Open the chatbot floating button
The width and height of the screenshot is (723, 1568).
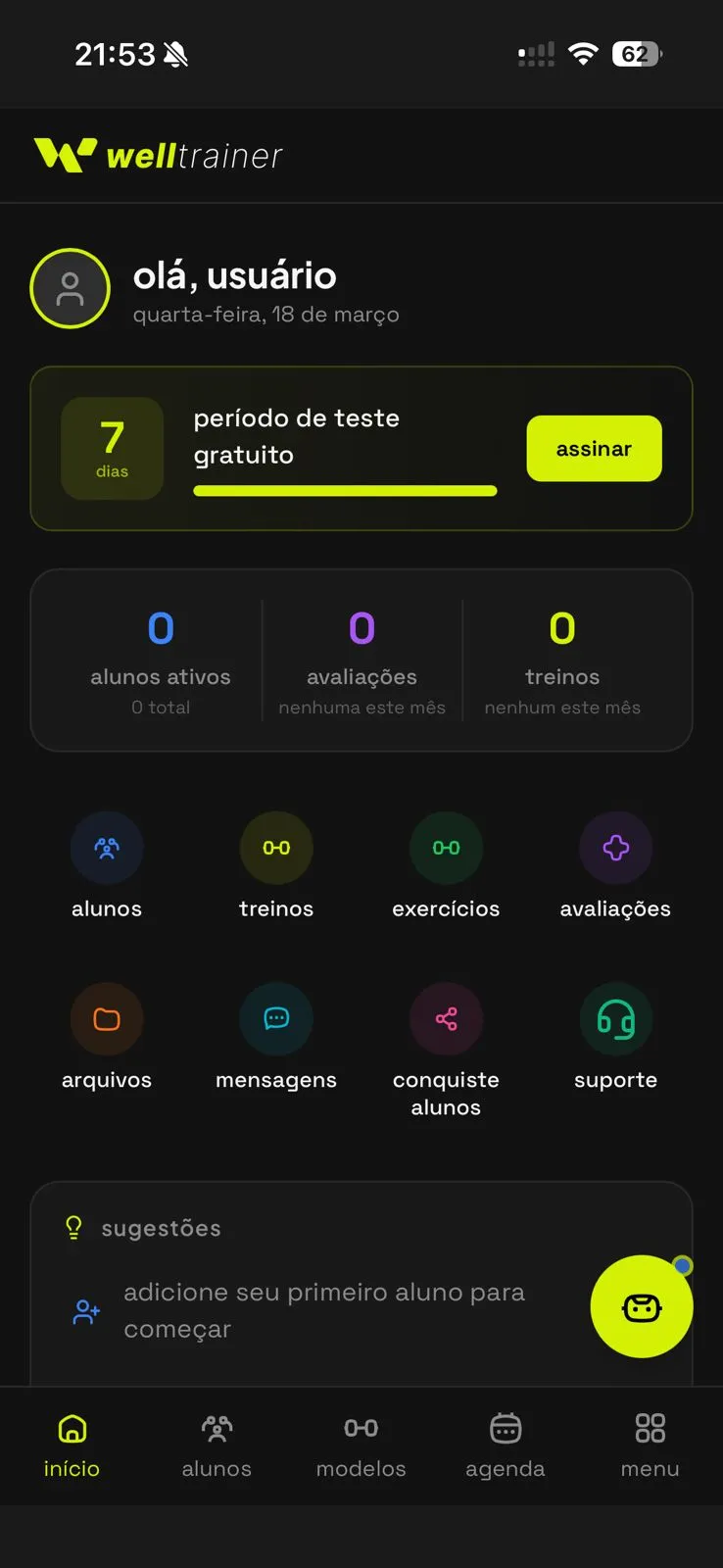point(642,1306)
